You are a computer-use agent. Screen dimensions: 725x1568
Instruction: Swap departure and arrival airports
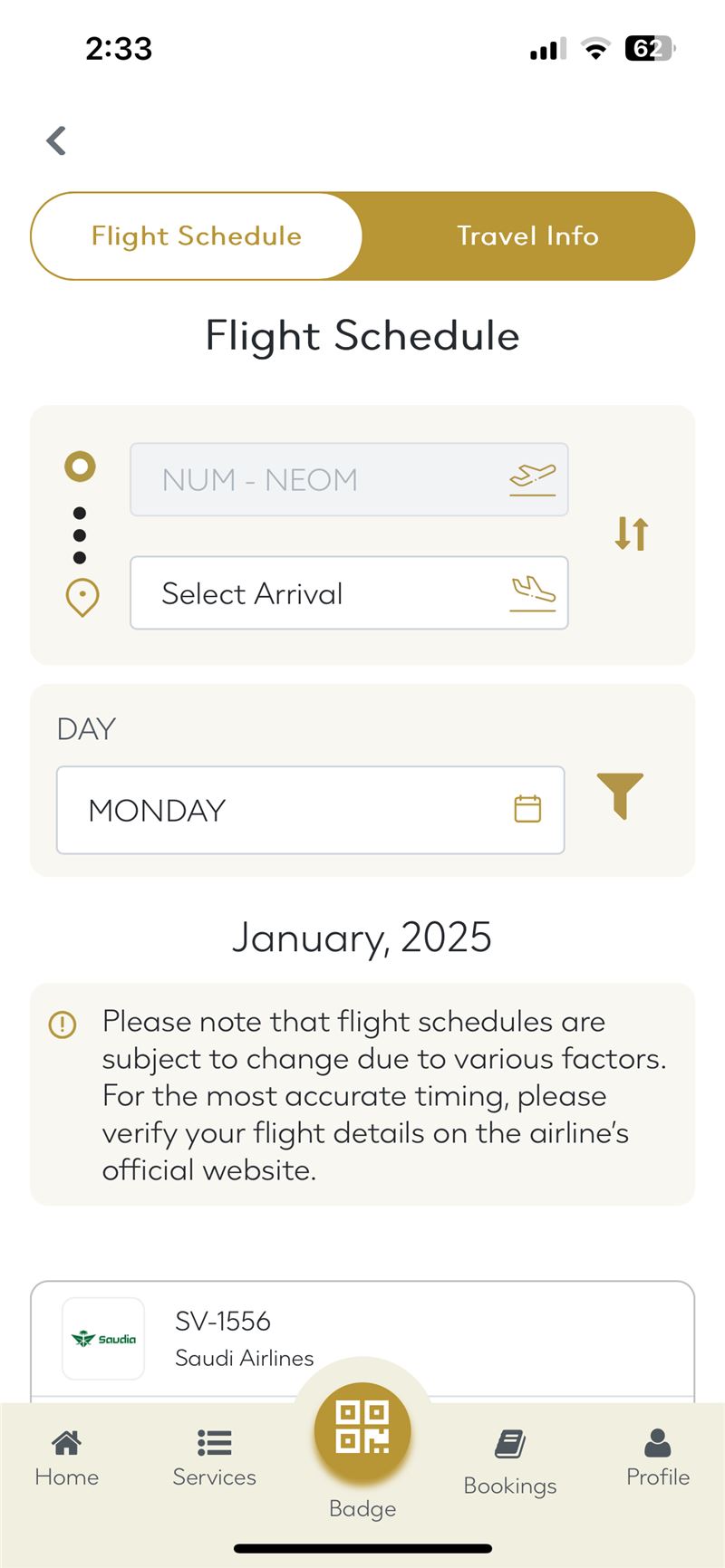(x=632, y=534)
